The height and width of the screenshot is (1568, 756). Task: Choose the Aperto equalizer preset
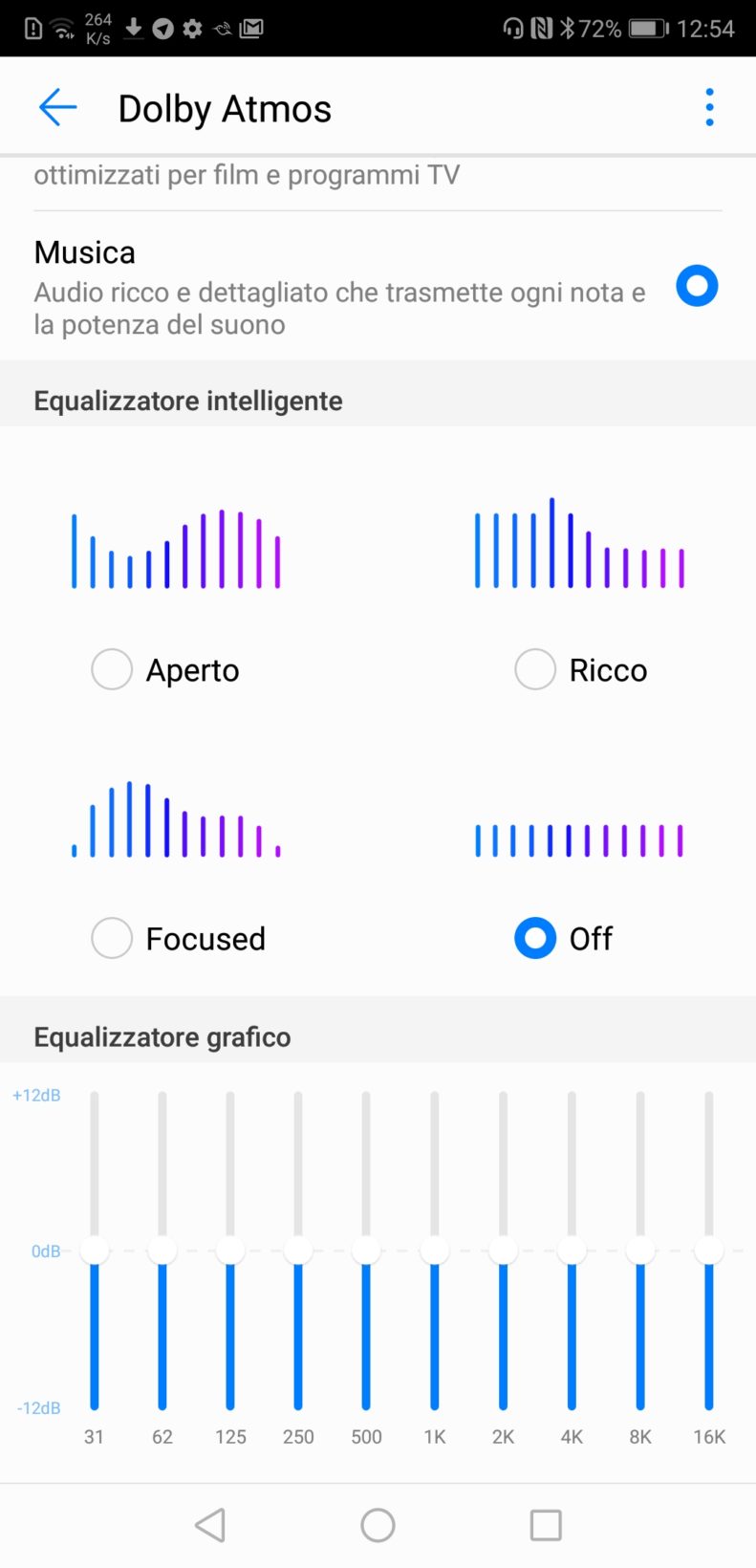coord(112,669)
